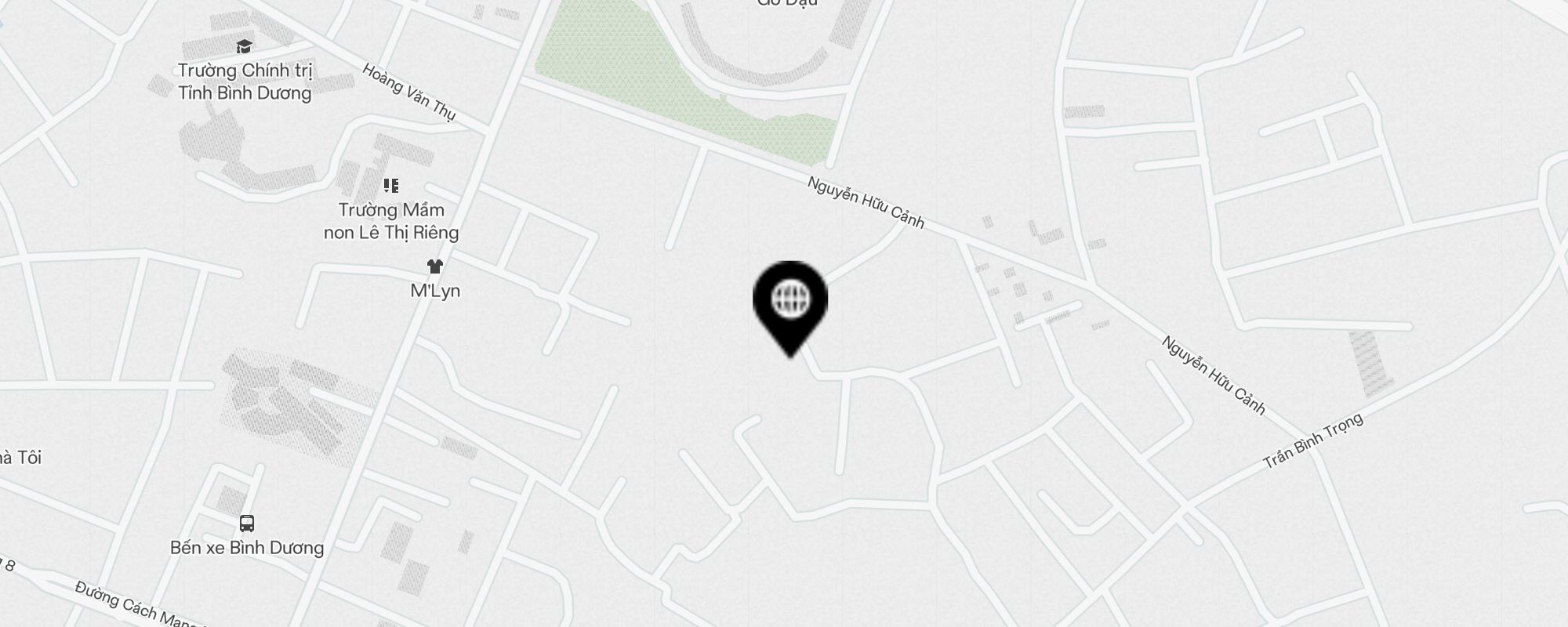Tap the black globe location pin

(790, 301)
